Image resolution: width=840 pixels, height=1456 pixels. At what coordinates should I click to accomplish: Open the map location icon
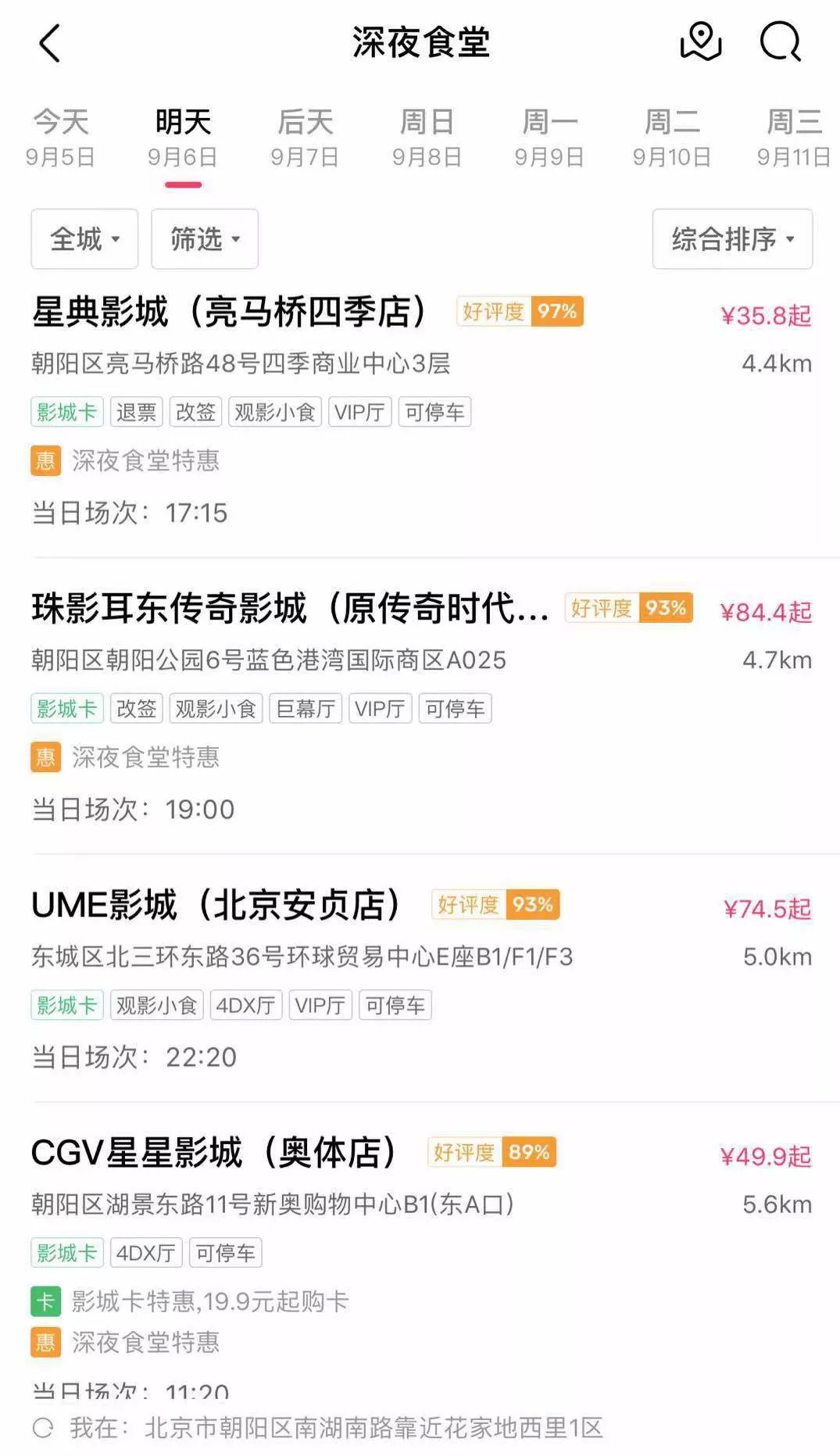(701, 41)
